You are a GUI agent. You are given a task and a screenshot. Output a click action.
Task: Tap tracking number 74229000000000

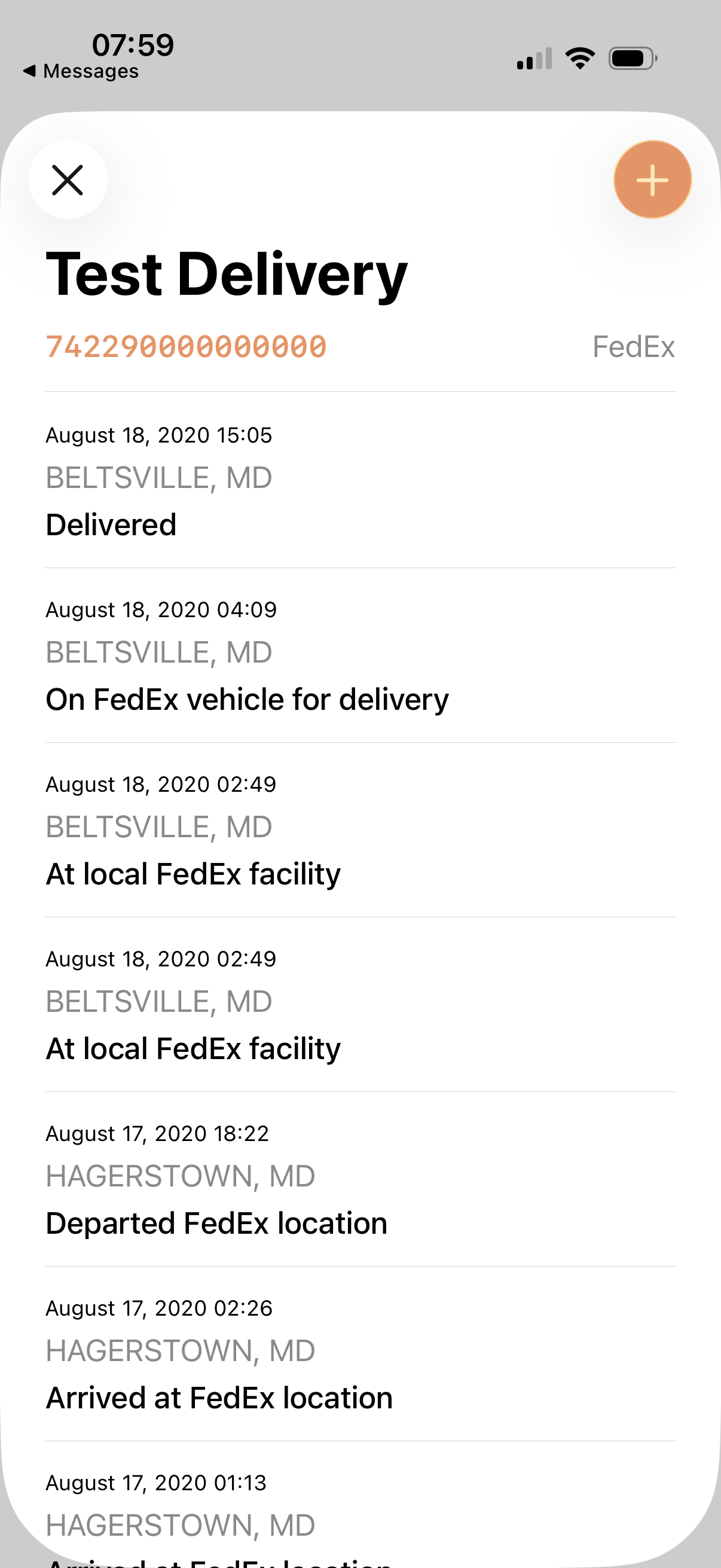pos(186,347)
